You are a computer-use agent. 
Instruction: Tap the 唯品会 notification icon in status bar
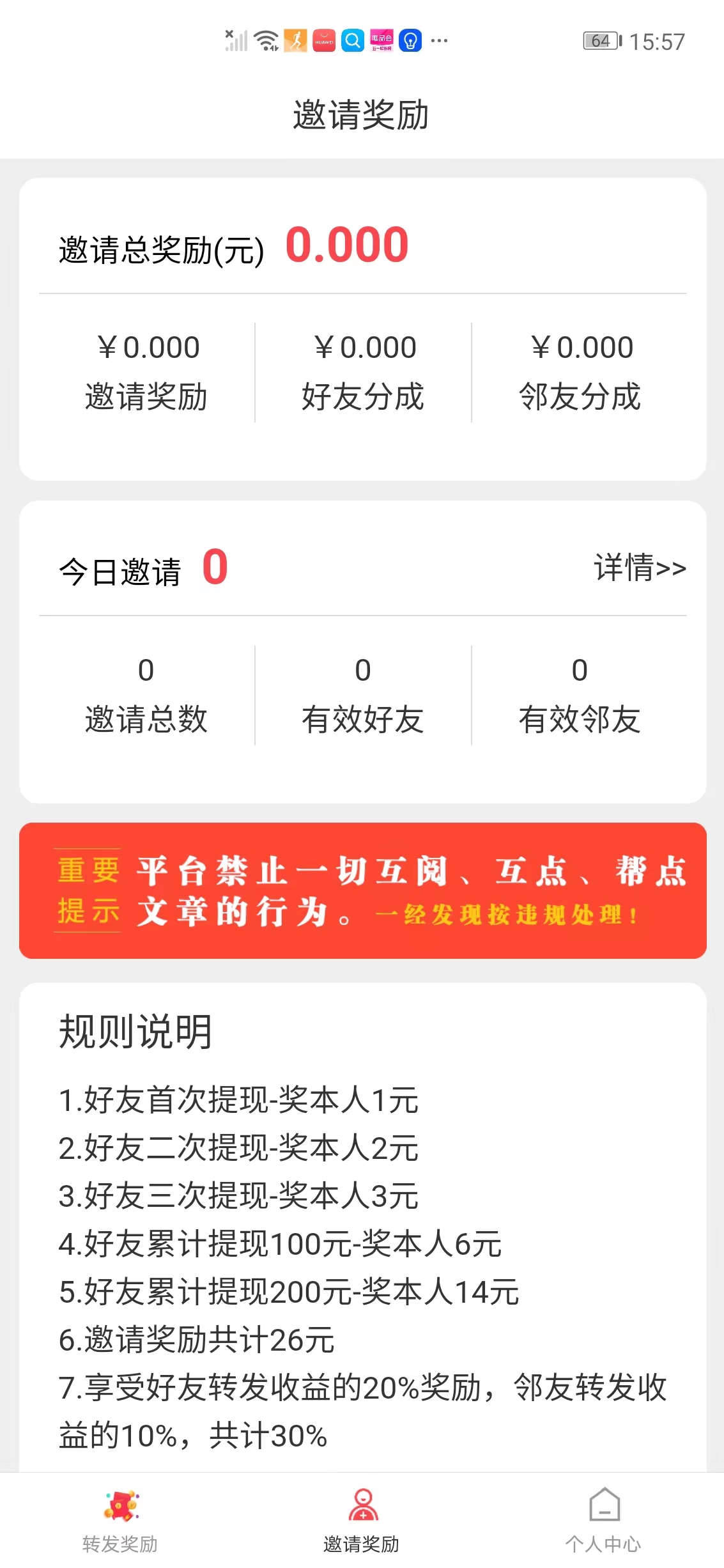click(x=381, y=41)
